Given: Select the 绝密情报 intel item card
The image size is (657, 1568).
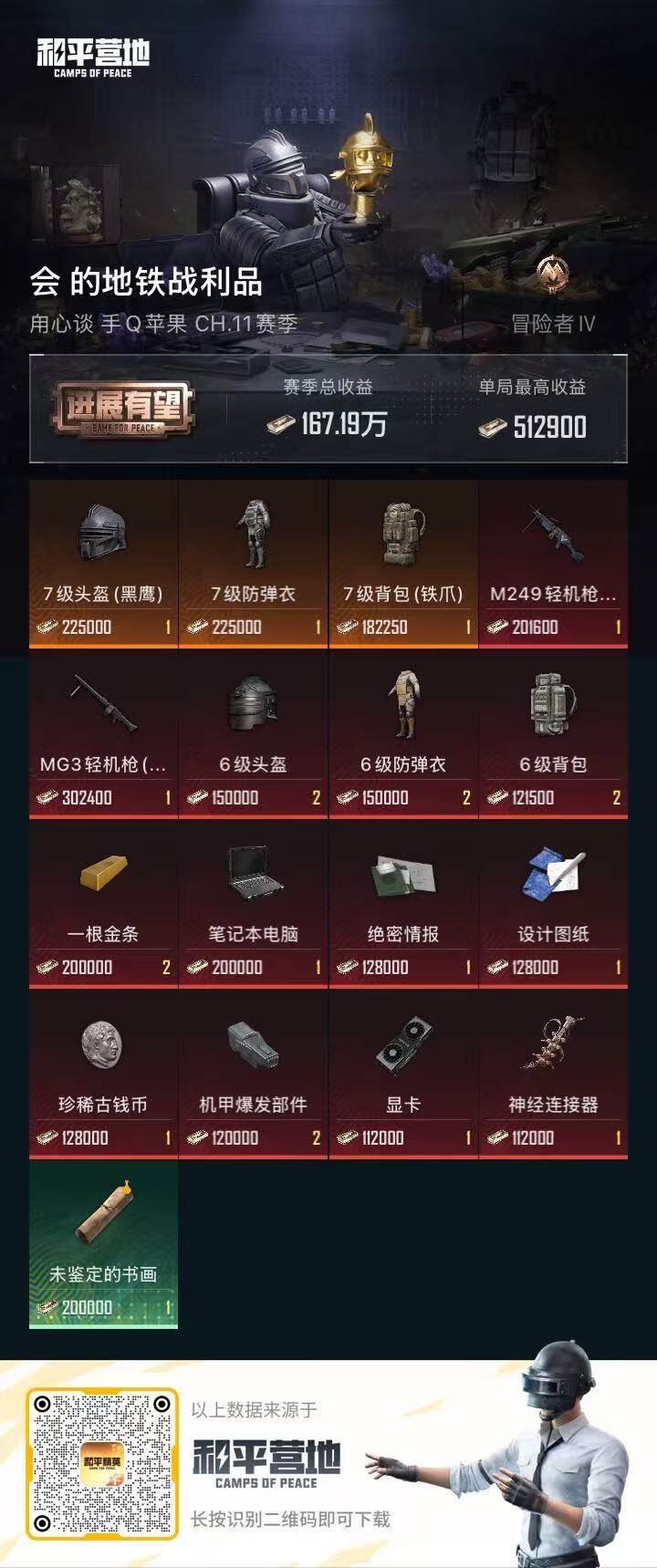Looking at the screenshot, I should pyautogui.click(x=403, y=903).
